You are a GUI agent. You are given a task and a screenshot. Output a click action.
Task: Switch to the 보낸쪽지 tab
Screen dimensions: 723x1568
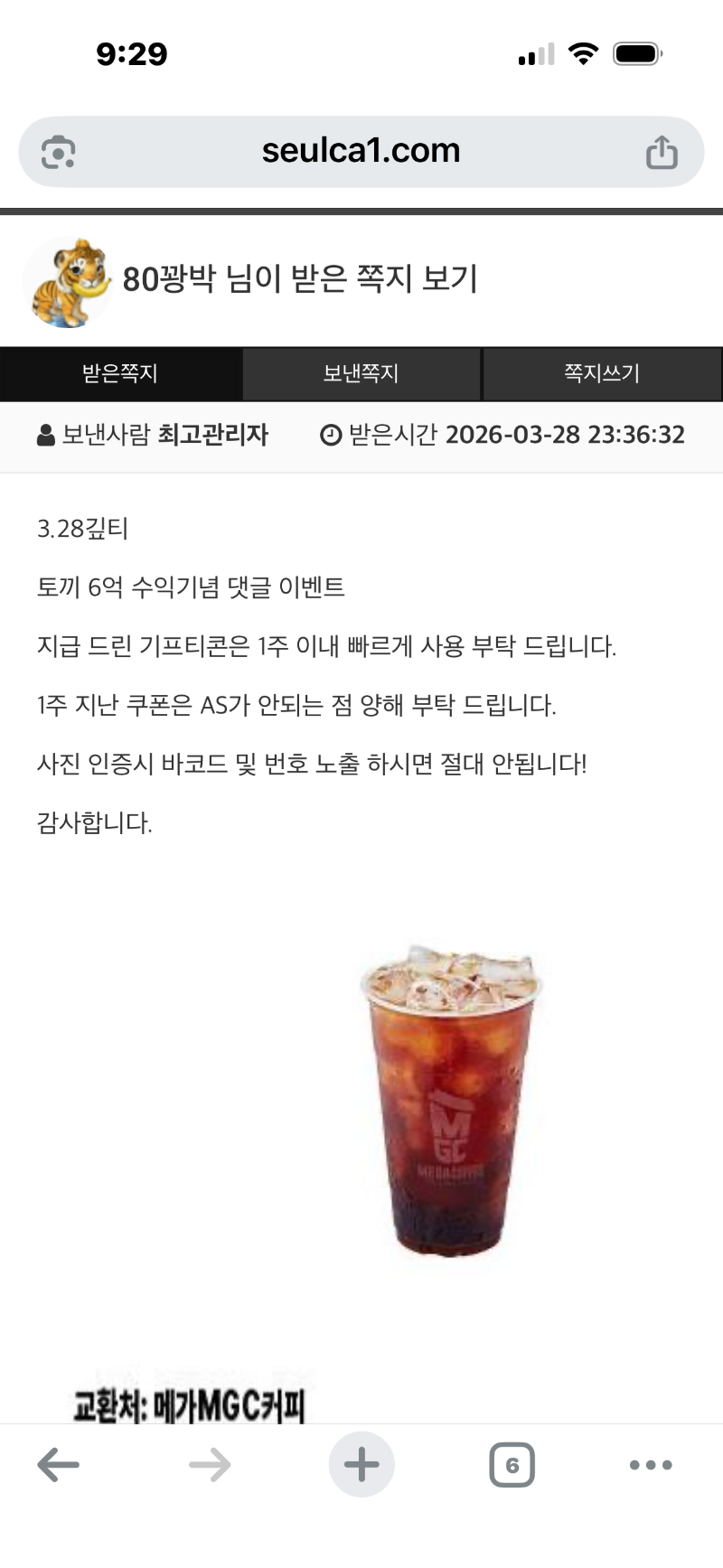tap(361, 373)
